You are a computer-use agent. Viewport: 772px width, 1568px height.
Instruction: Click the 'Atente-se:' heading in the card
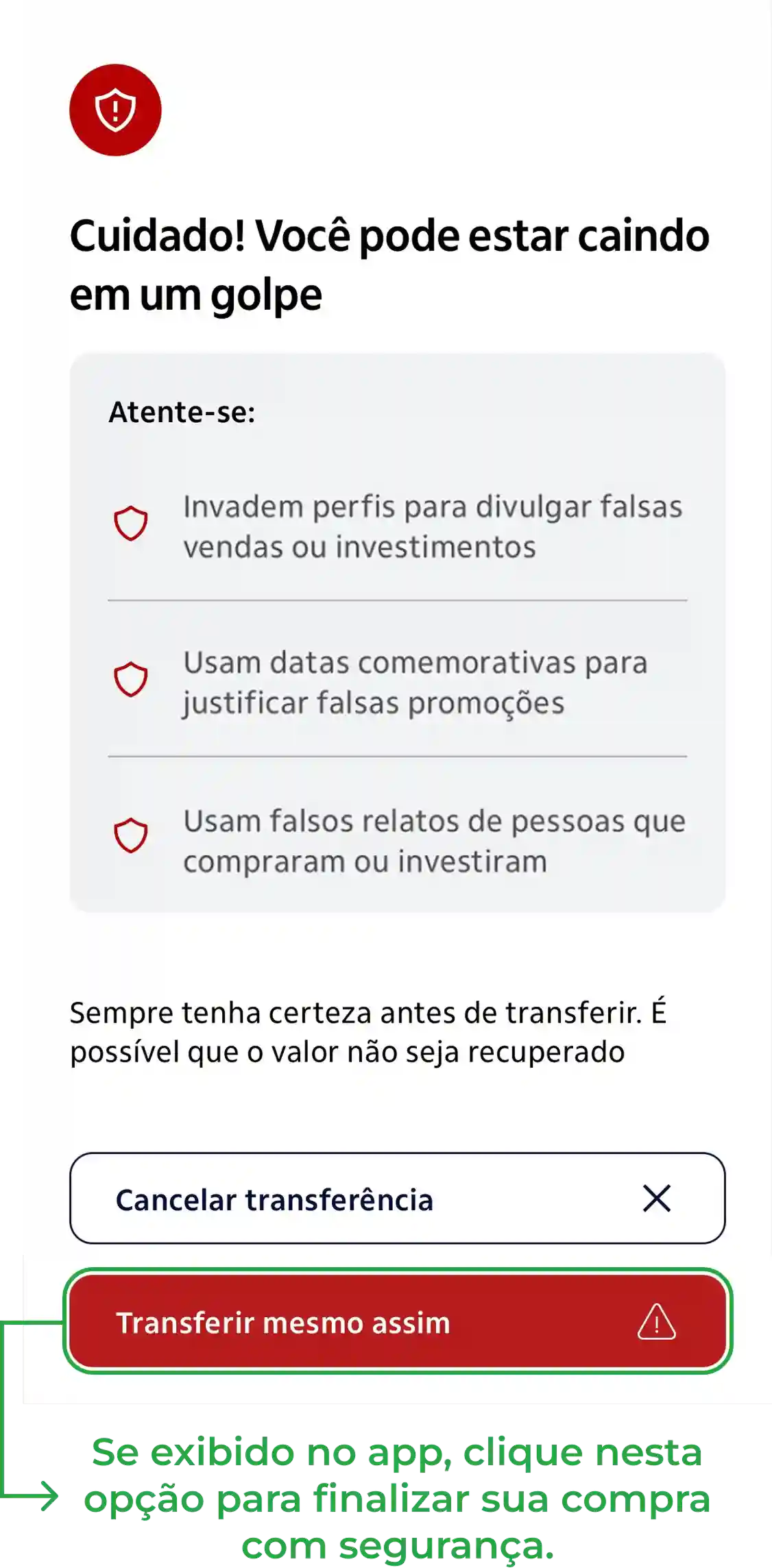(x=180, y=413)
